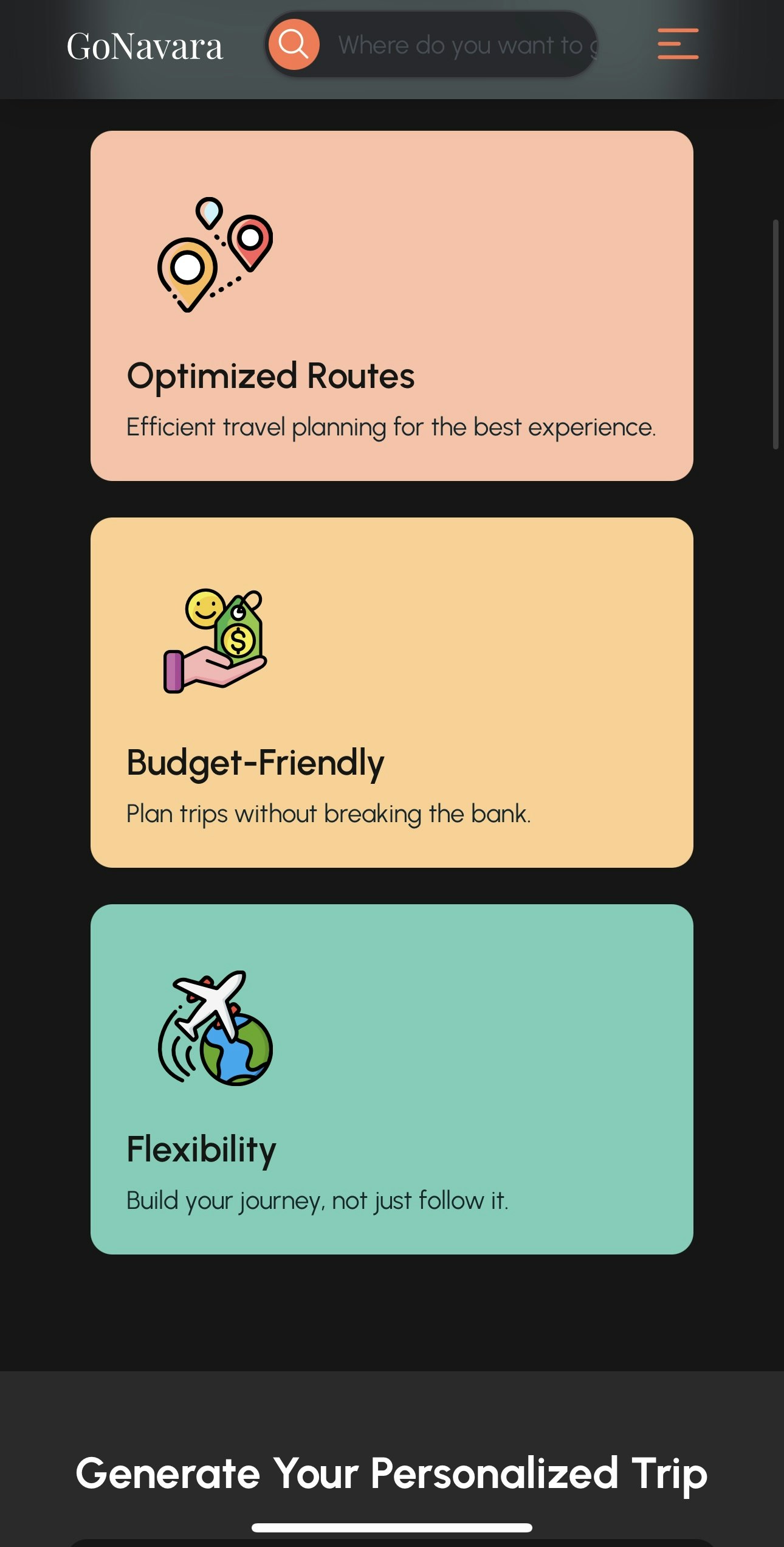Tap the orange search icon

[x=294, y=44]
